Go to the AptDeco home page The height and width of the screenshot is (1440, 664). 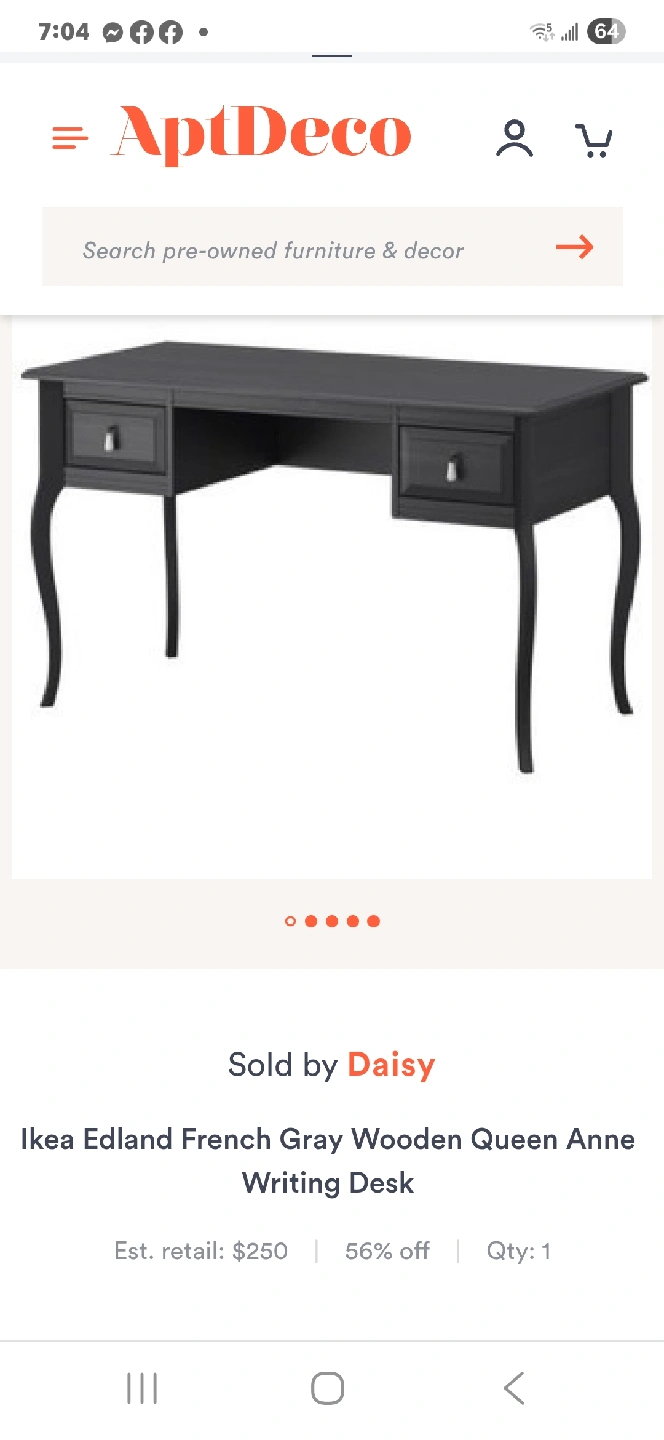[261, 135]
